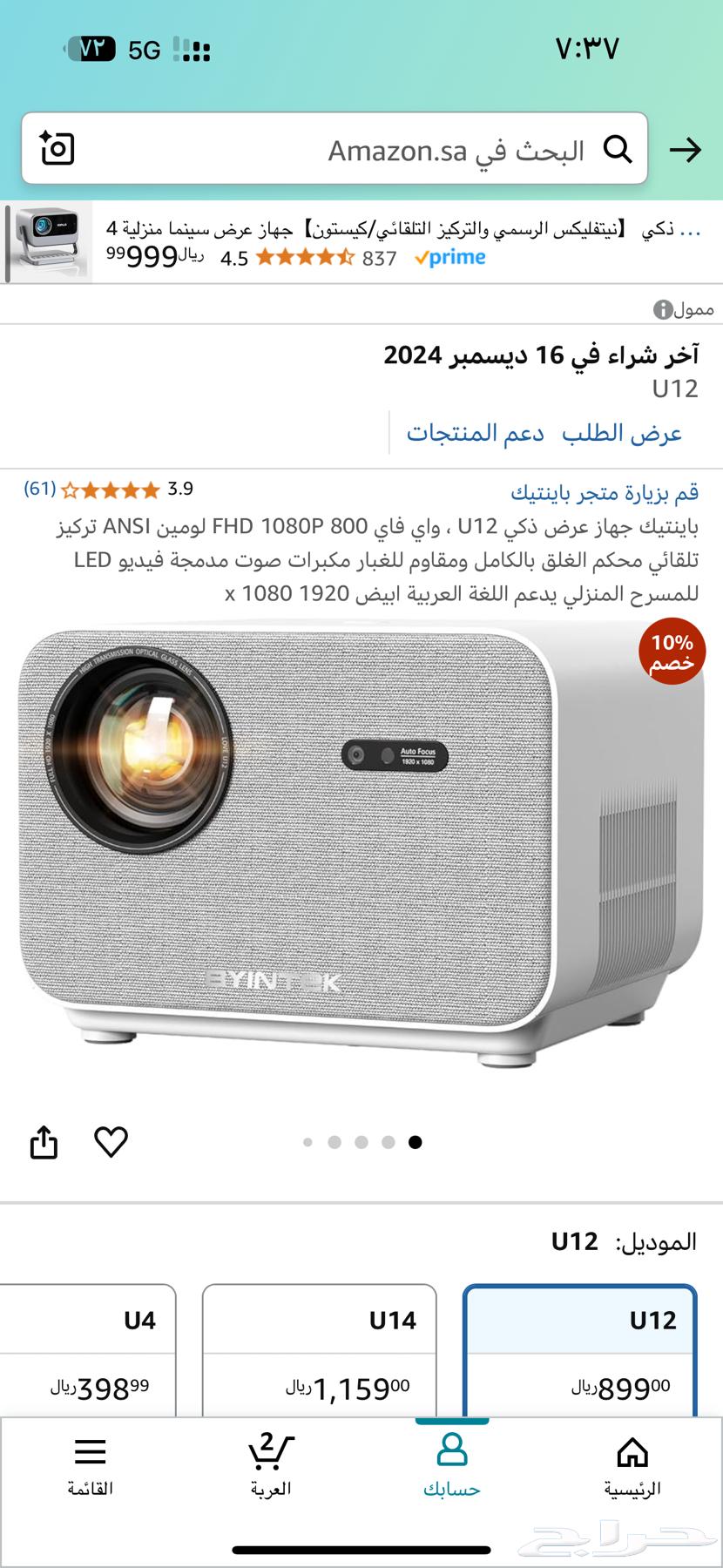Open the 3.9 star ratings (61)

click(x=109, y=490)
